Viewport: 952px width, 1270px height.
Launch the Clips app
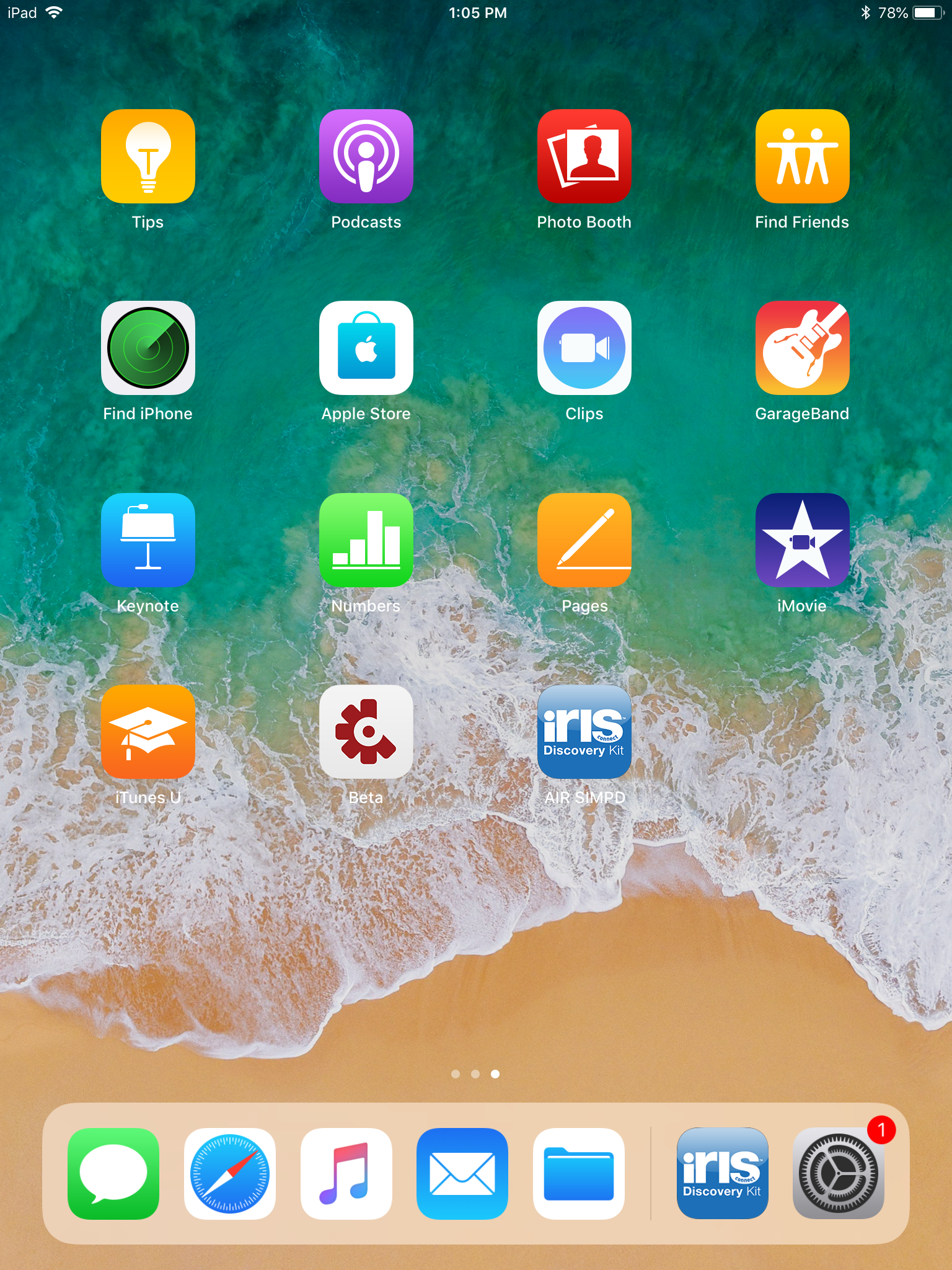click(x=584, y=348)
